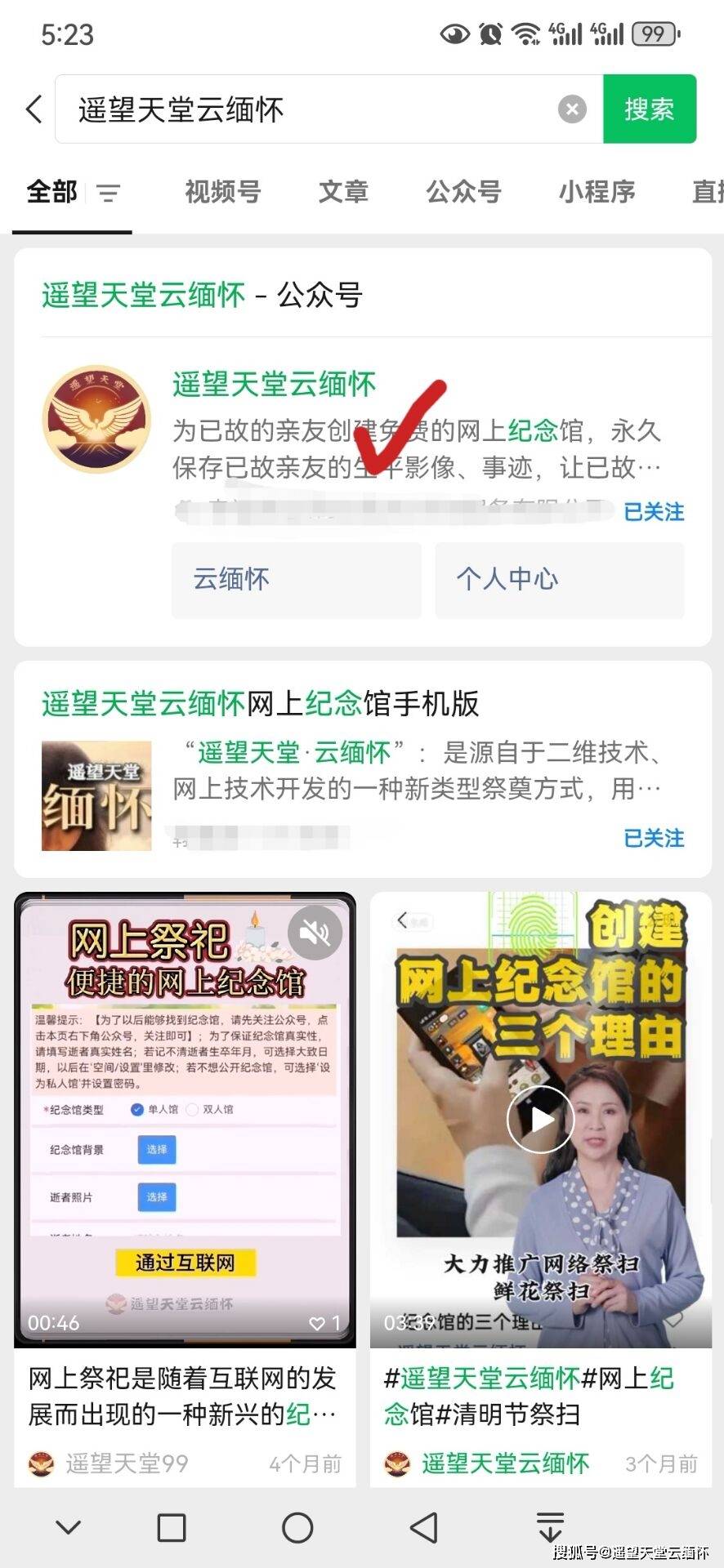The height and width of the screenshot is (1568, 724).
Task: Clear the search text with the X icon
Action: coord(572,109)
